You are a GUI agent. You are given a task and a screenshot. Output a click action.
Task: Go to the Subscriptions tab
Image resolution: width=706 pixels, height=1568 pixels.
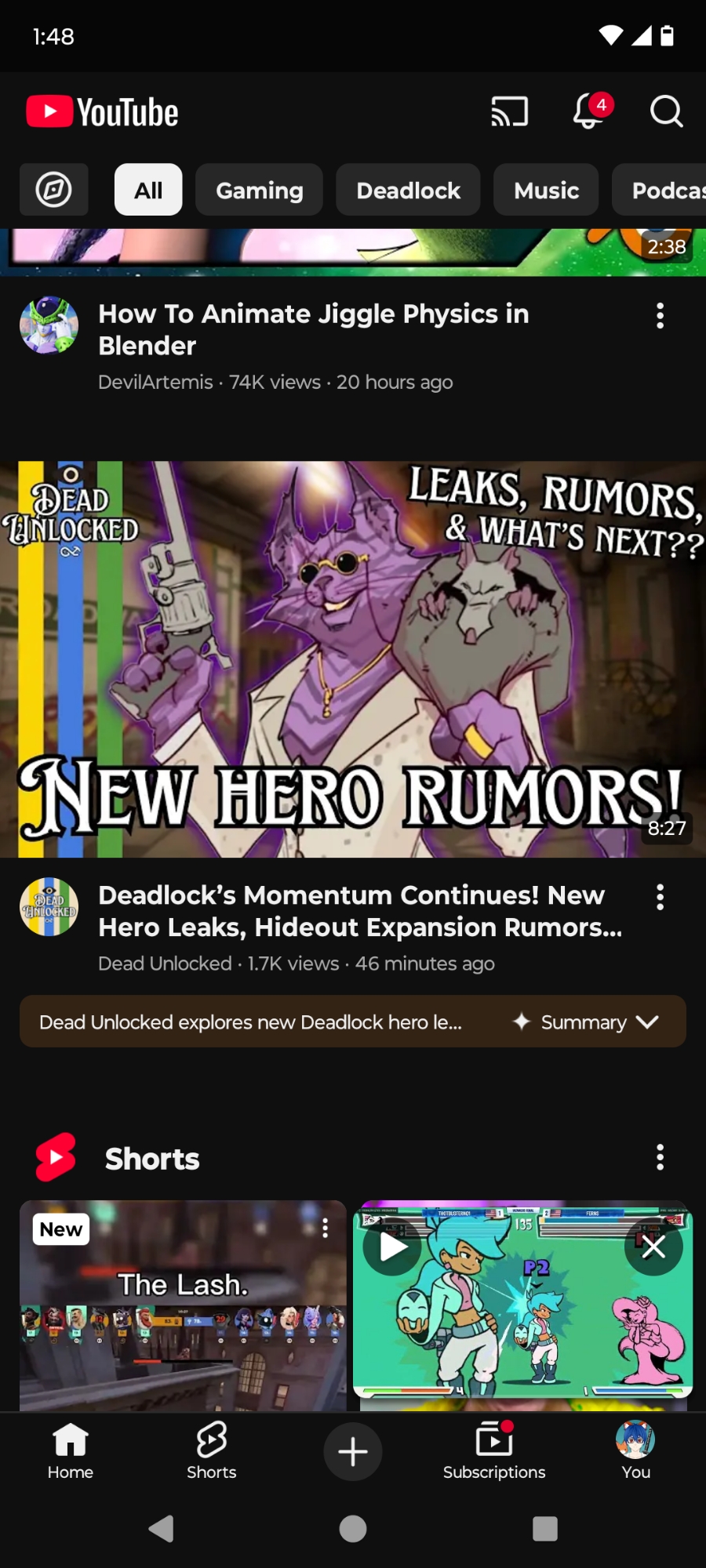[x=493, y=1450]
